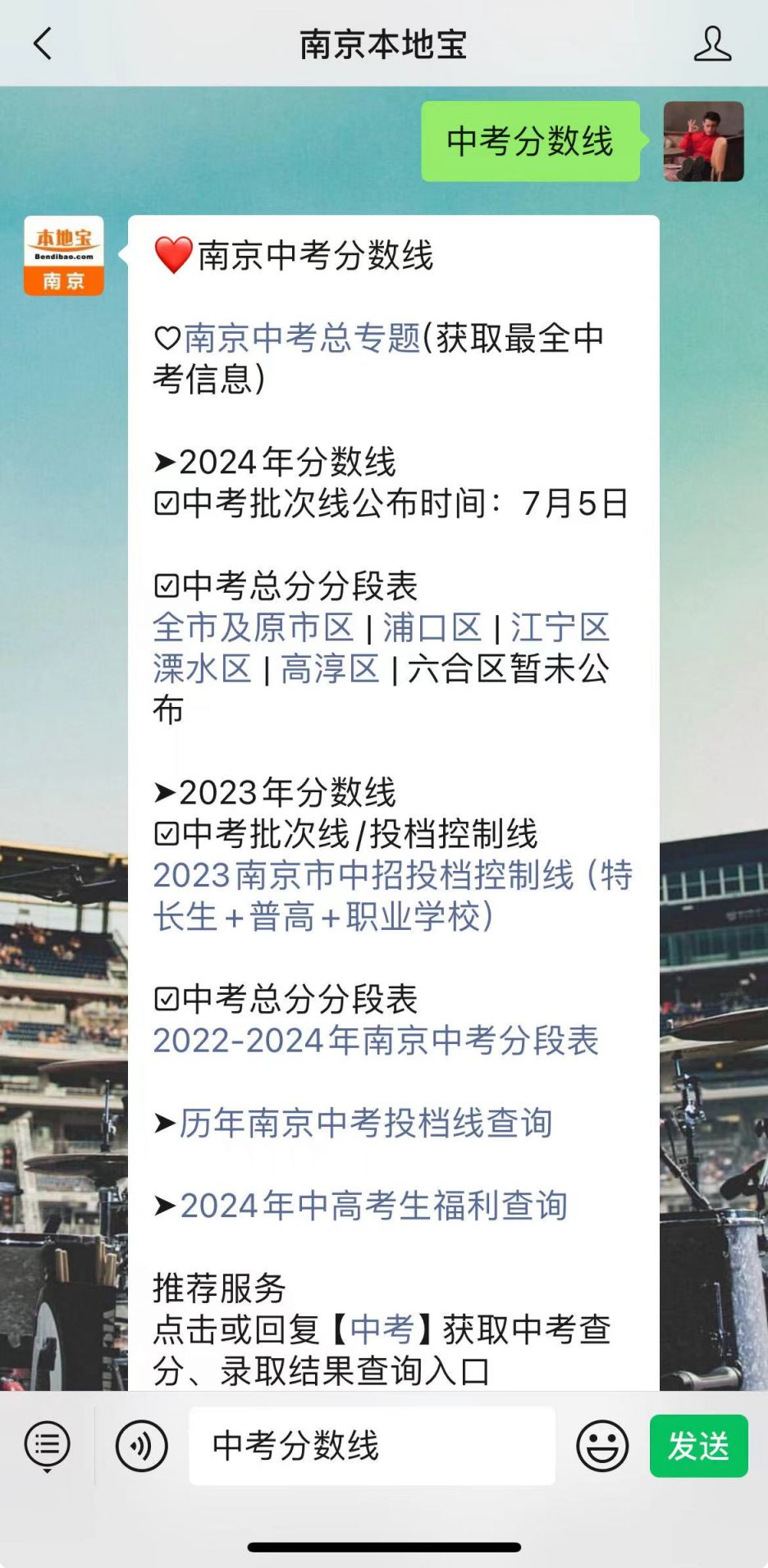The height and width of the screenshot is (1568, 768).
Task: Open 浦口区 score table link
Action: coord(432,627)
